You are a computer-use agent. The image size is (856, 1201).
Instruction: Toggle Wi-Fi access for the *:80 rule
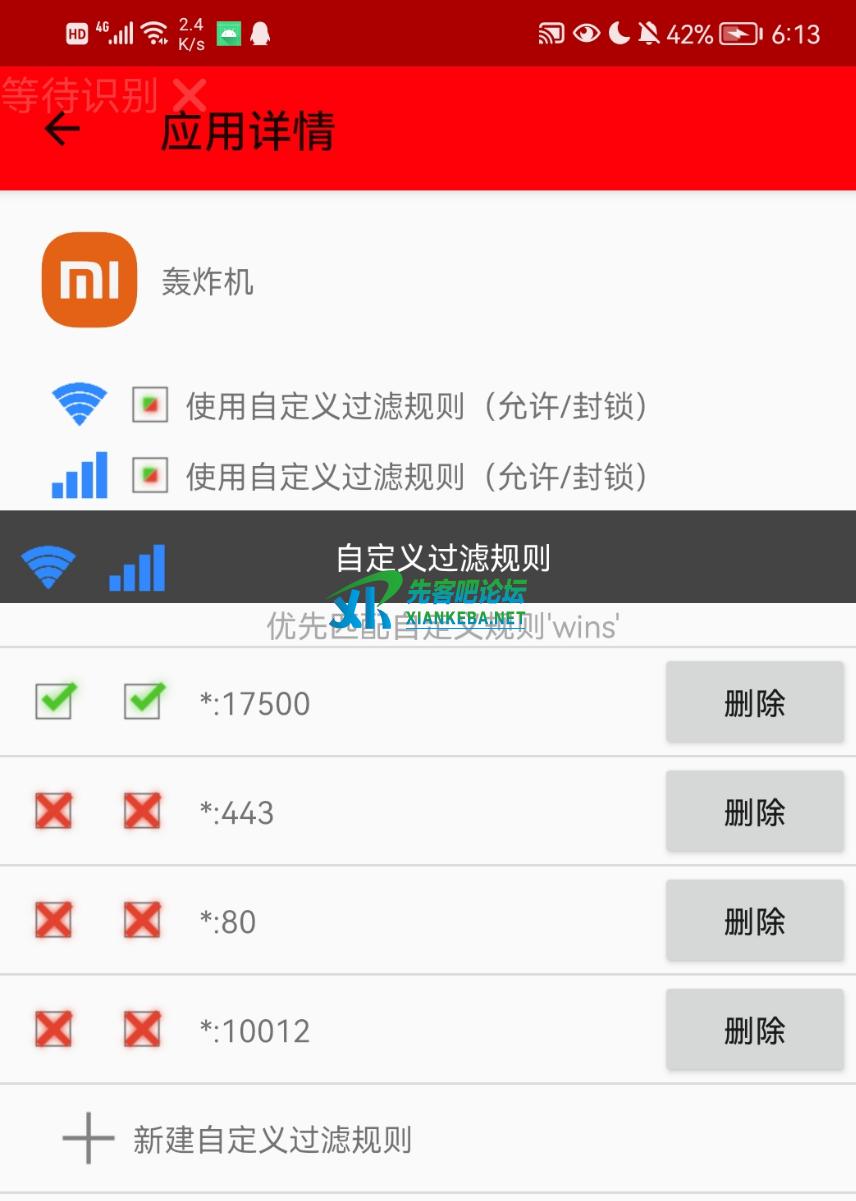point(54,920)
